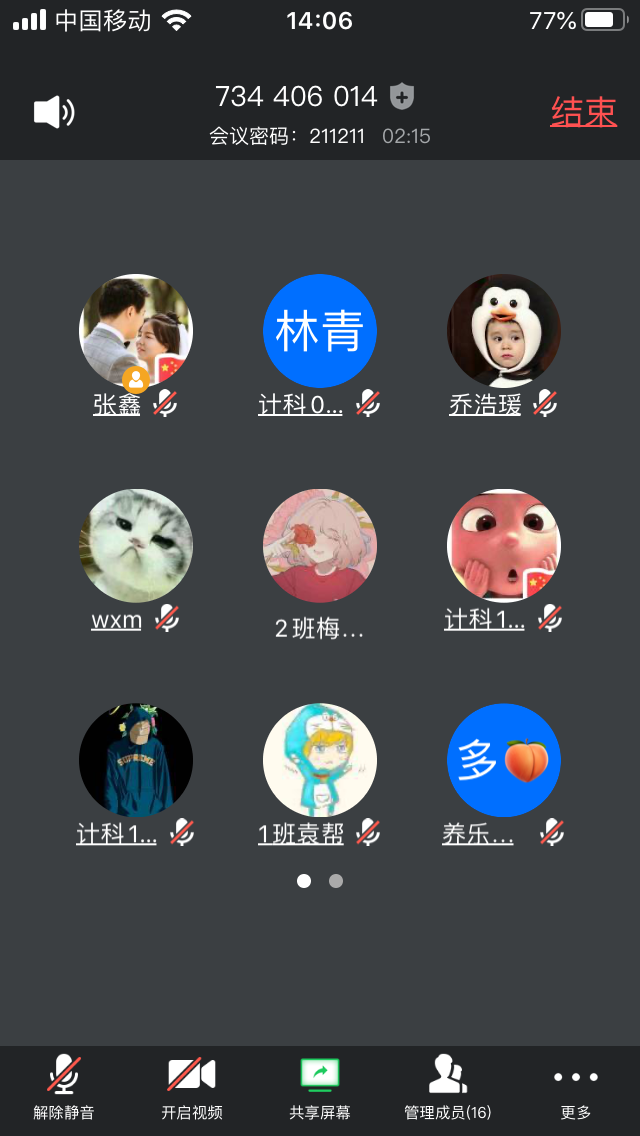Select participant 养乐 with peach avatar
The image size is (640, 1136).
point(504,760)
